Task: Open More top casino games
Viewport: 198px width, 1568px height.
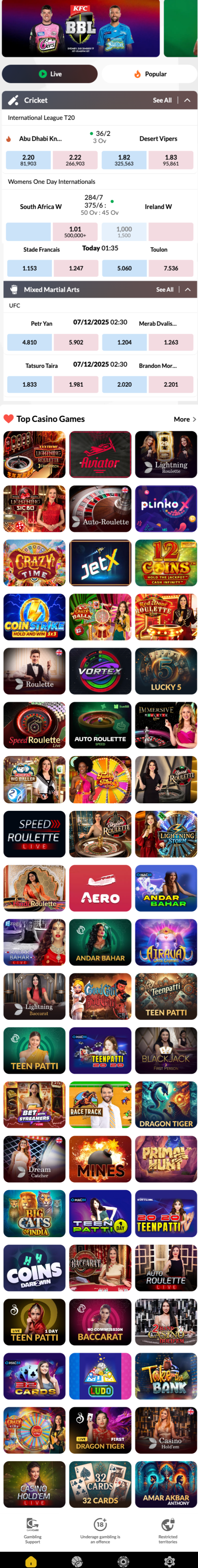Action: pyautogui.click(x=184, y=419)
